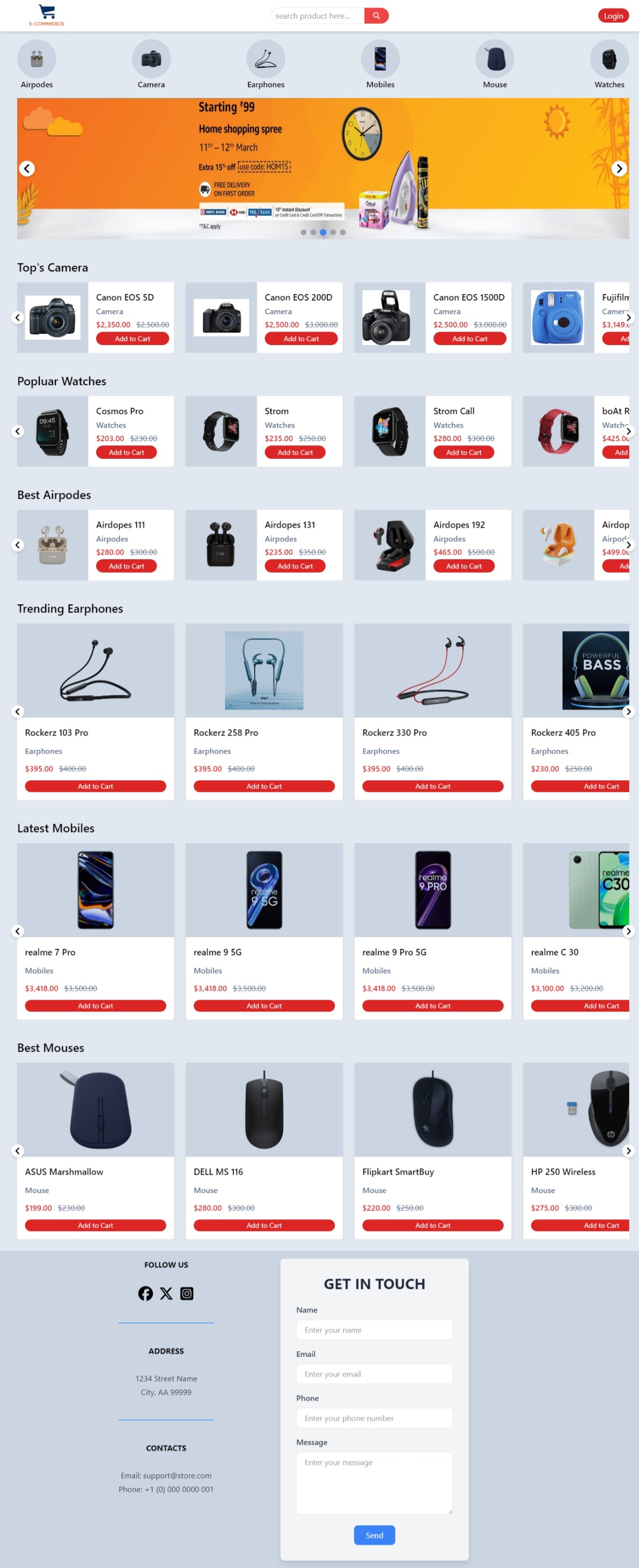Go back to previous banner slide
Image resolution: width=639 pixels, height=1568 pixels.
coord(27,168)
